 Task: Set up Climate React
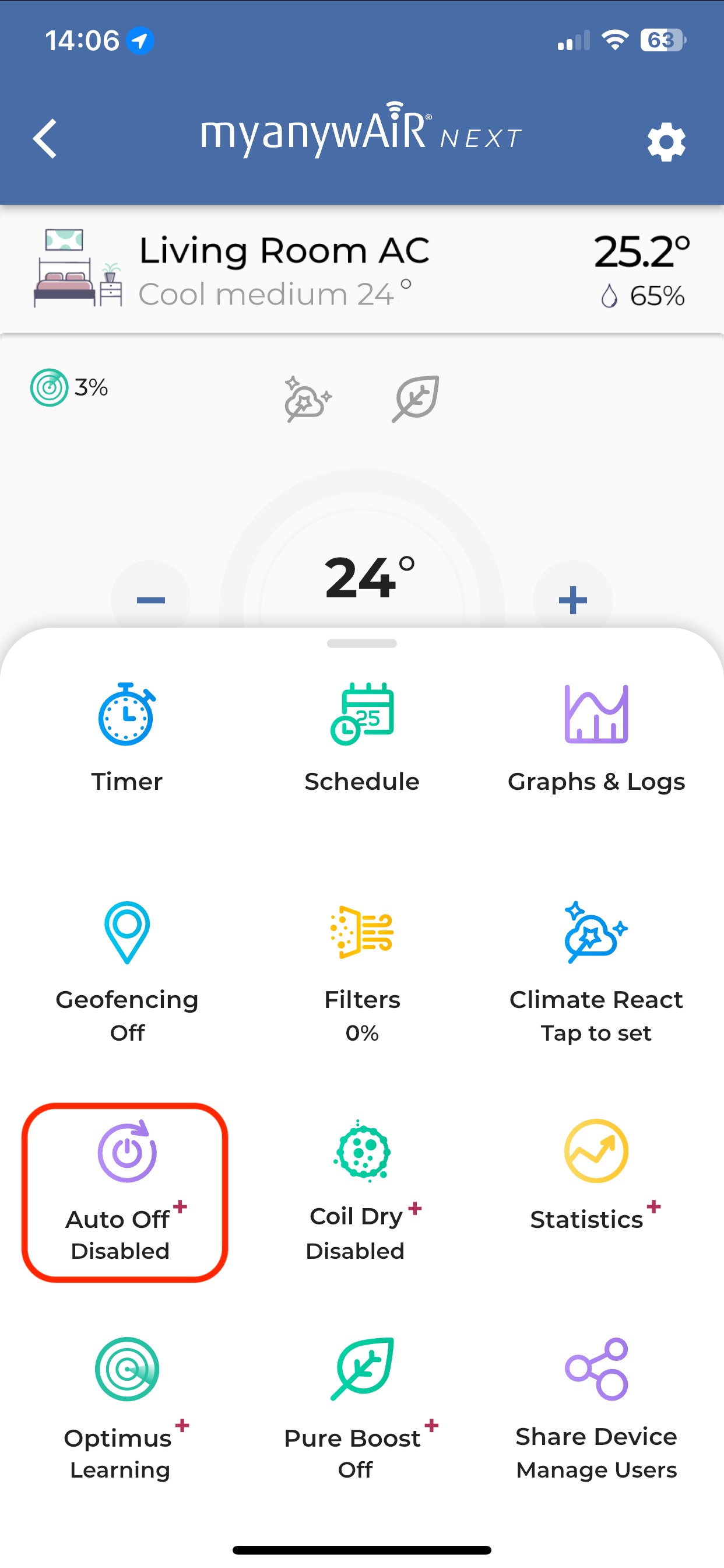pos(596,968)
